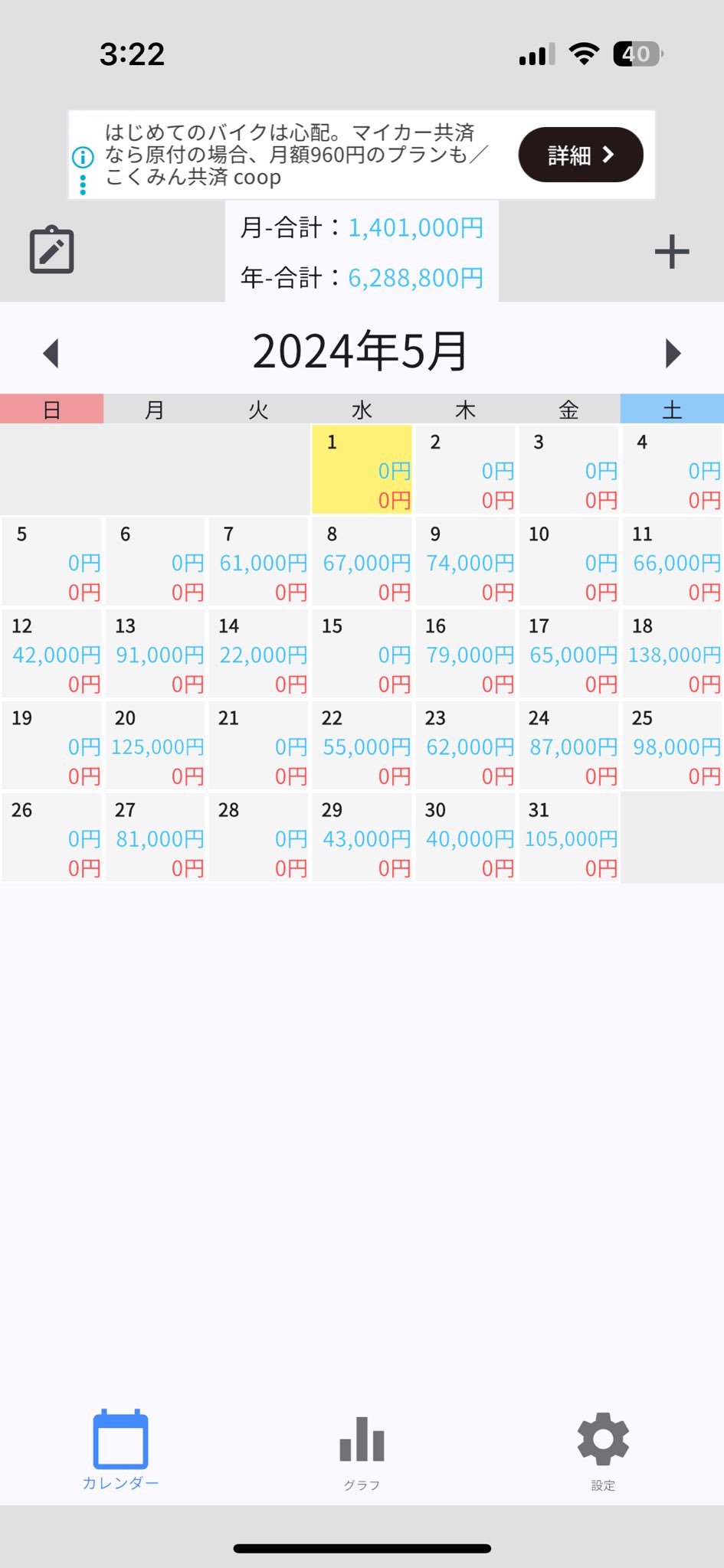724x1568 pixels.
Task: Switch to the グラフ tab
Action: point(362,1451)
